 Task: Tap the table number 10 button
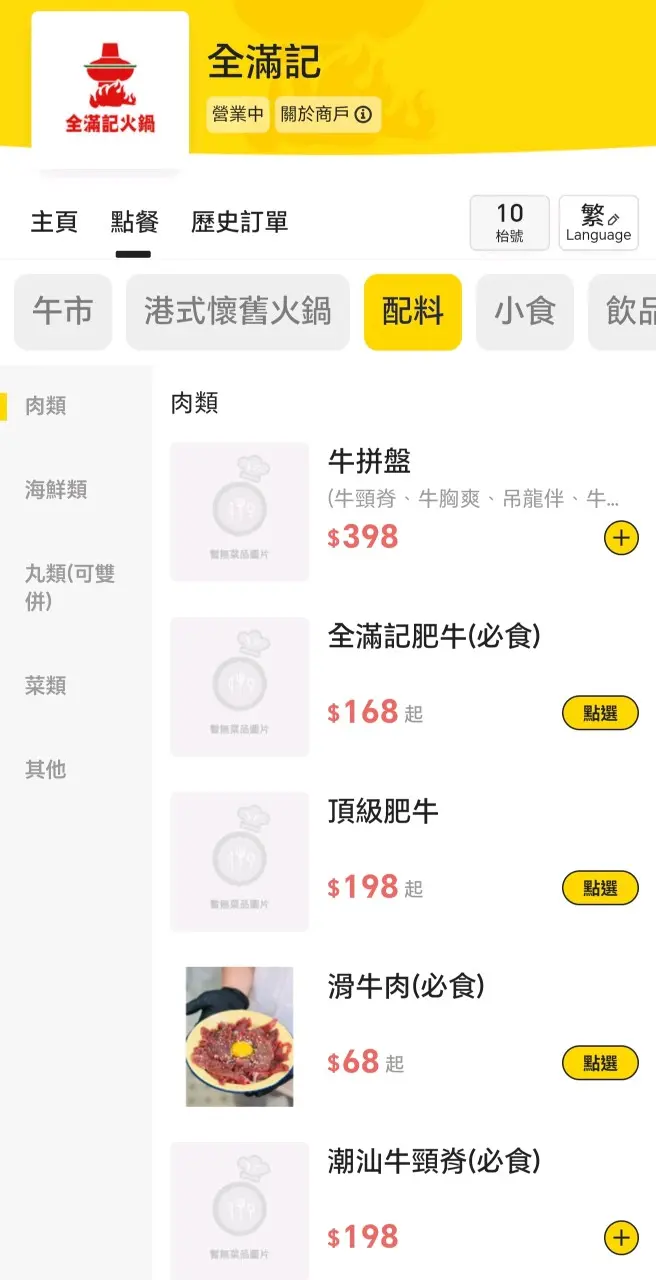pyautogui.click(x=510, y=222)
